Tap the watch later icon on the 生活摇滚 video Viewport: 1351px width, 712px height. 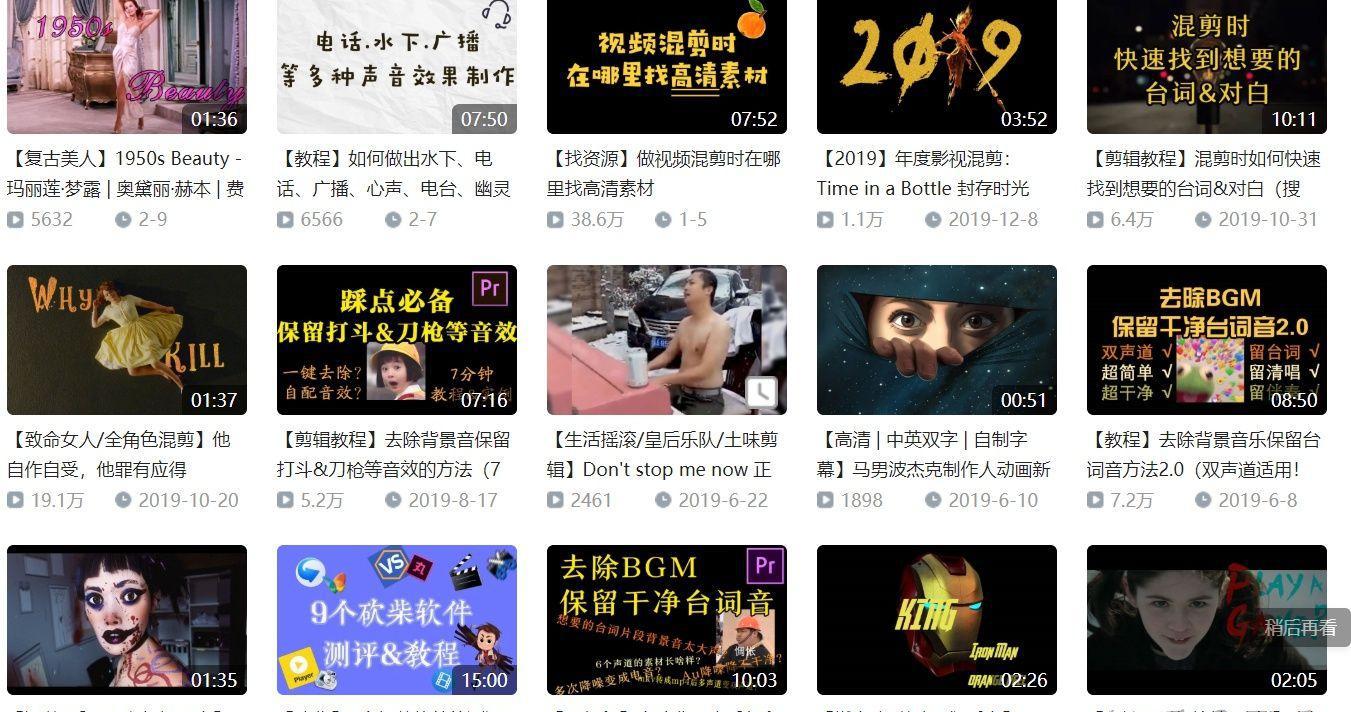click(x=761, y=391)
